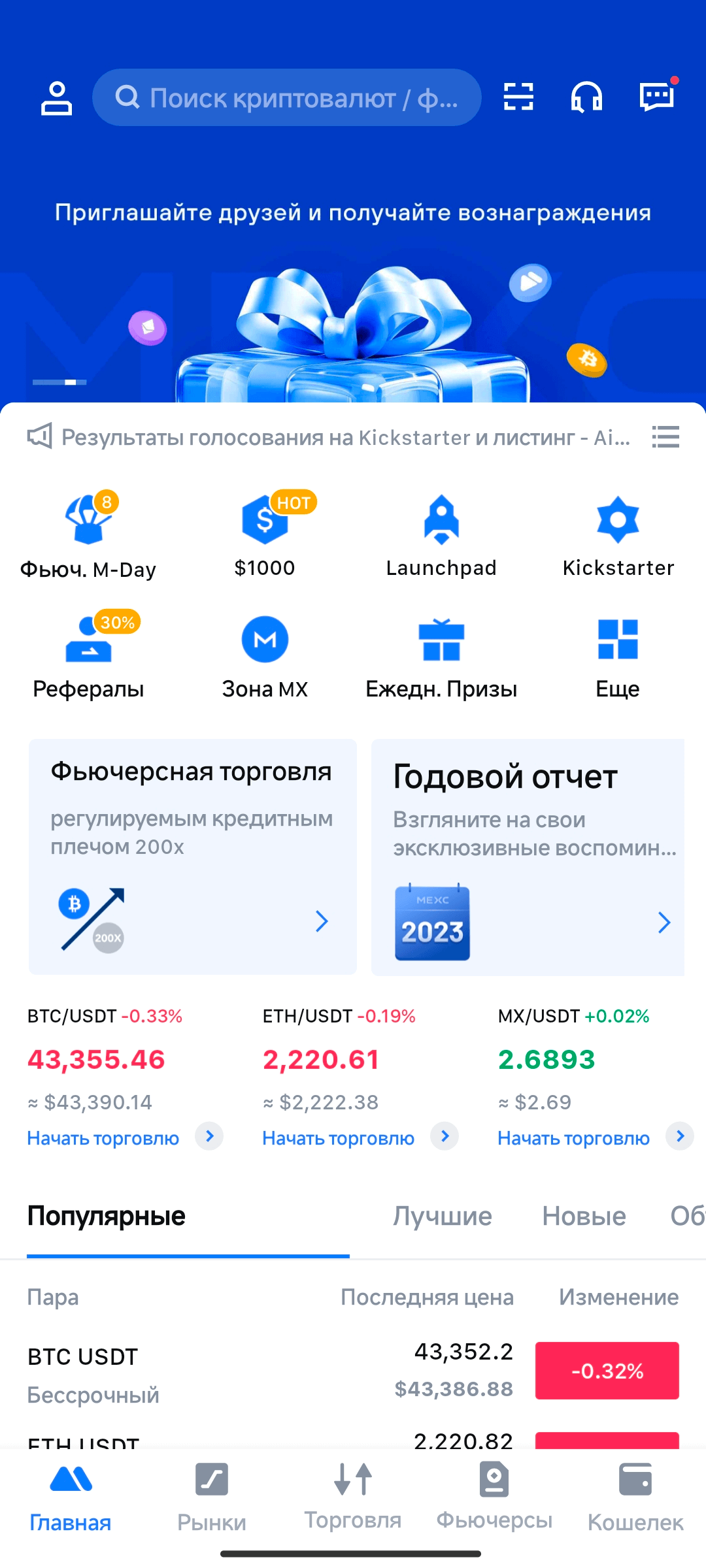The image size is (706, 1568).
Task: Open the messages icon
Action: [657, 96]
